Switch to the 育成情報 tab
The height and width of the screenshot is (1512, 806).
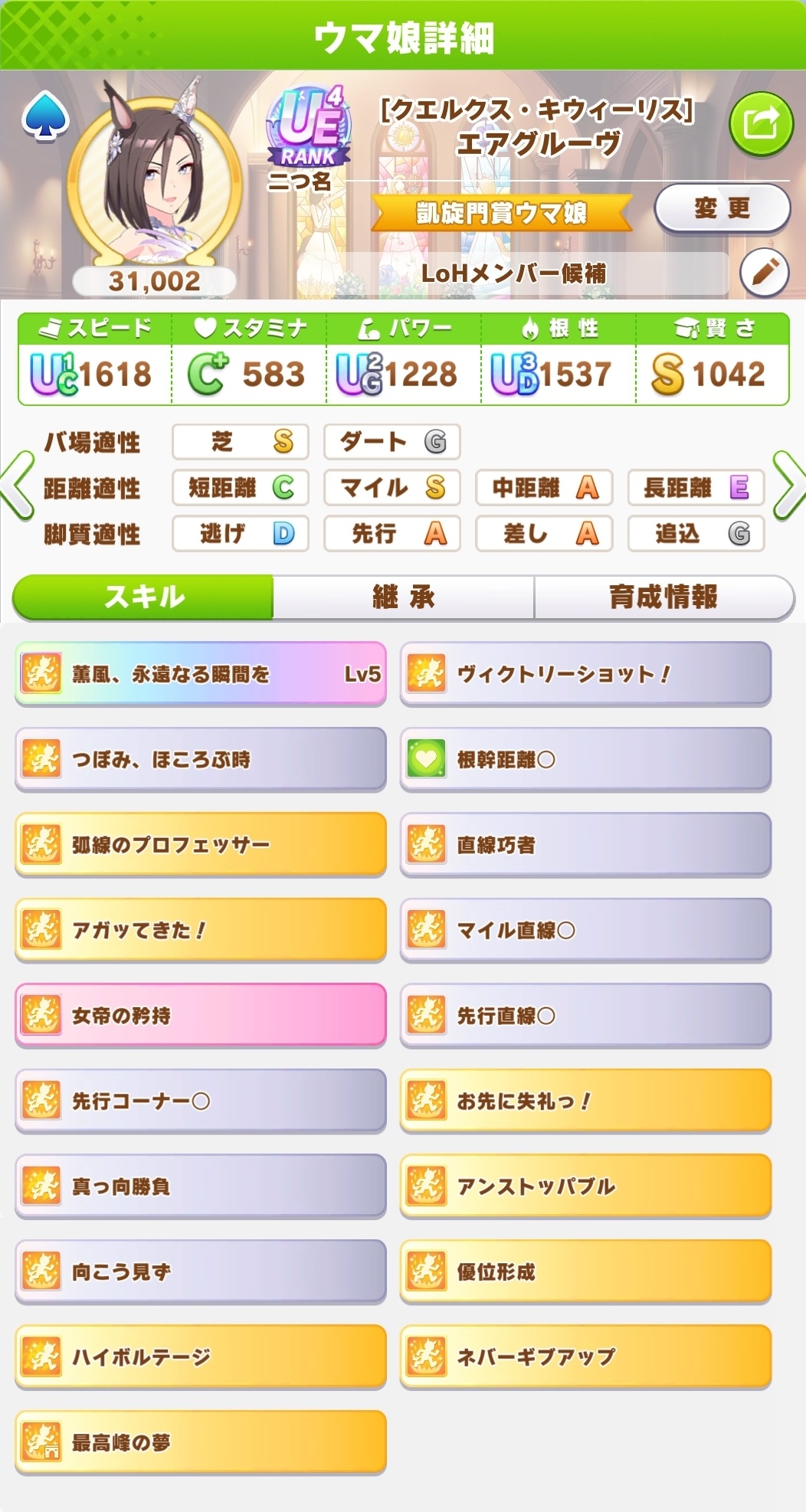point(663,597)
